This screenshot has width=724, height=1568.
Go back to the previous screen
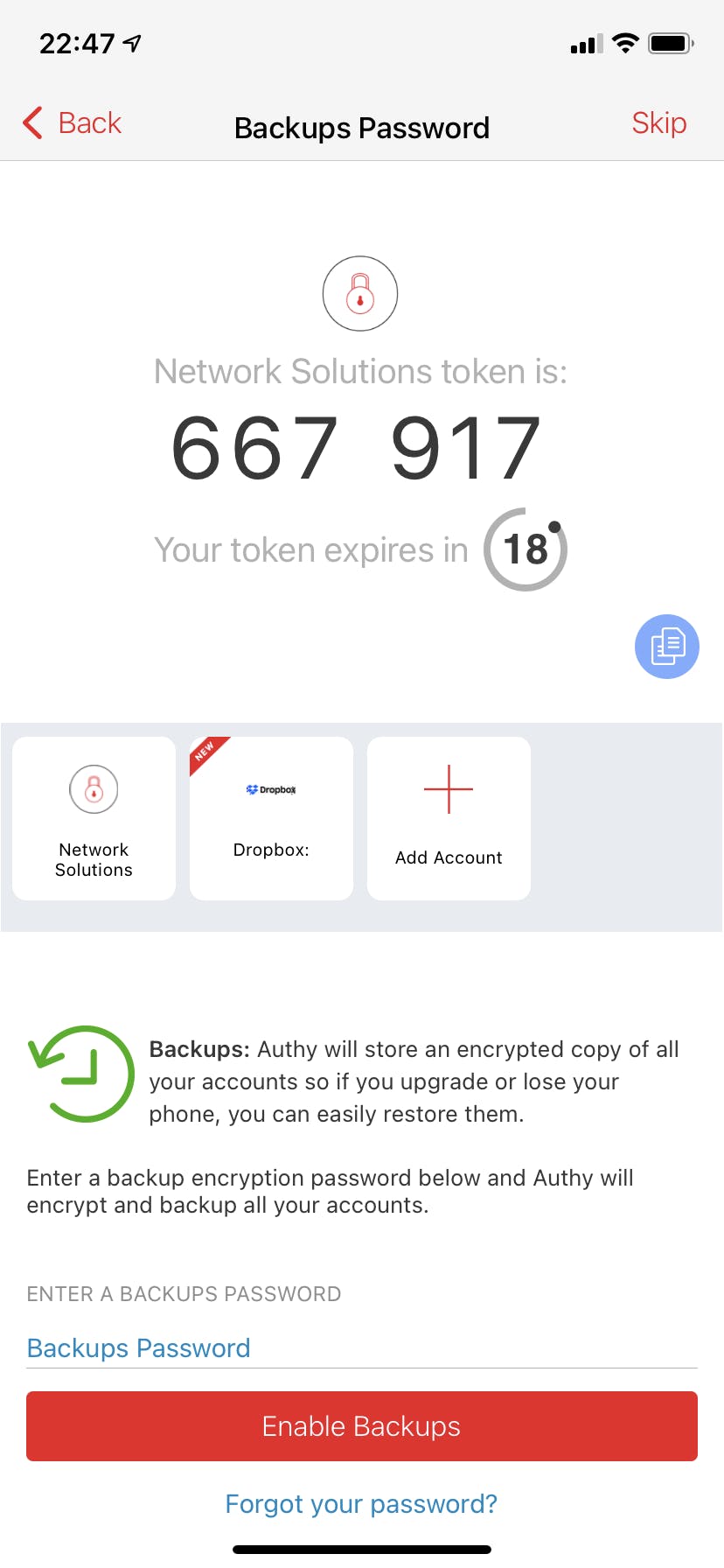pos(73,123)
